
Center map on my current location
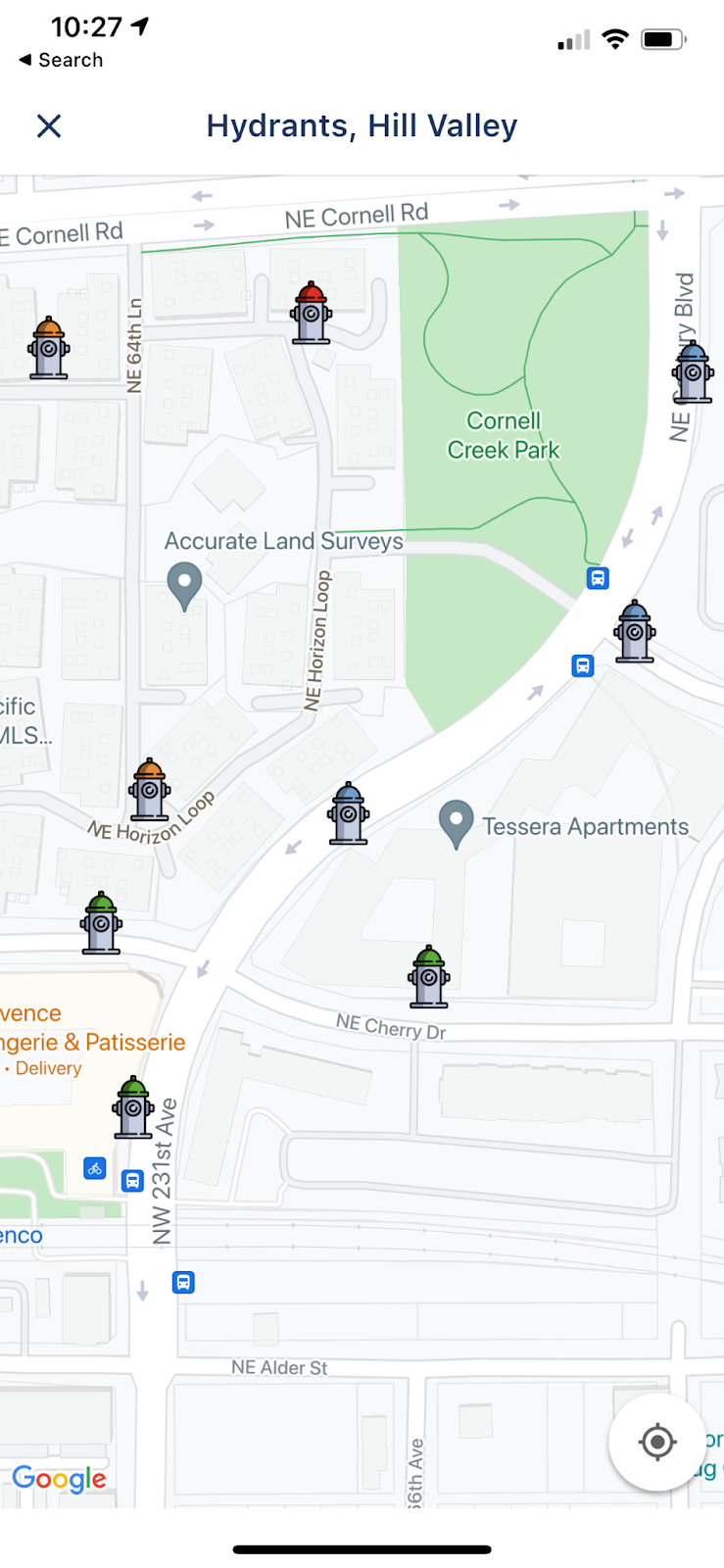click(x=657, y=1442)
